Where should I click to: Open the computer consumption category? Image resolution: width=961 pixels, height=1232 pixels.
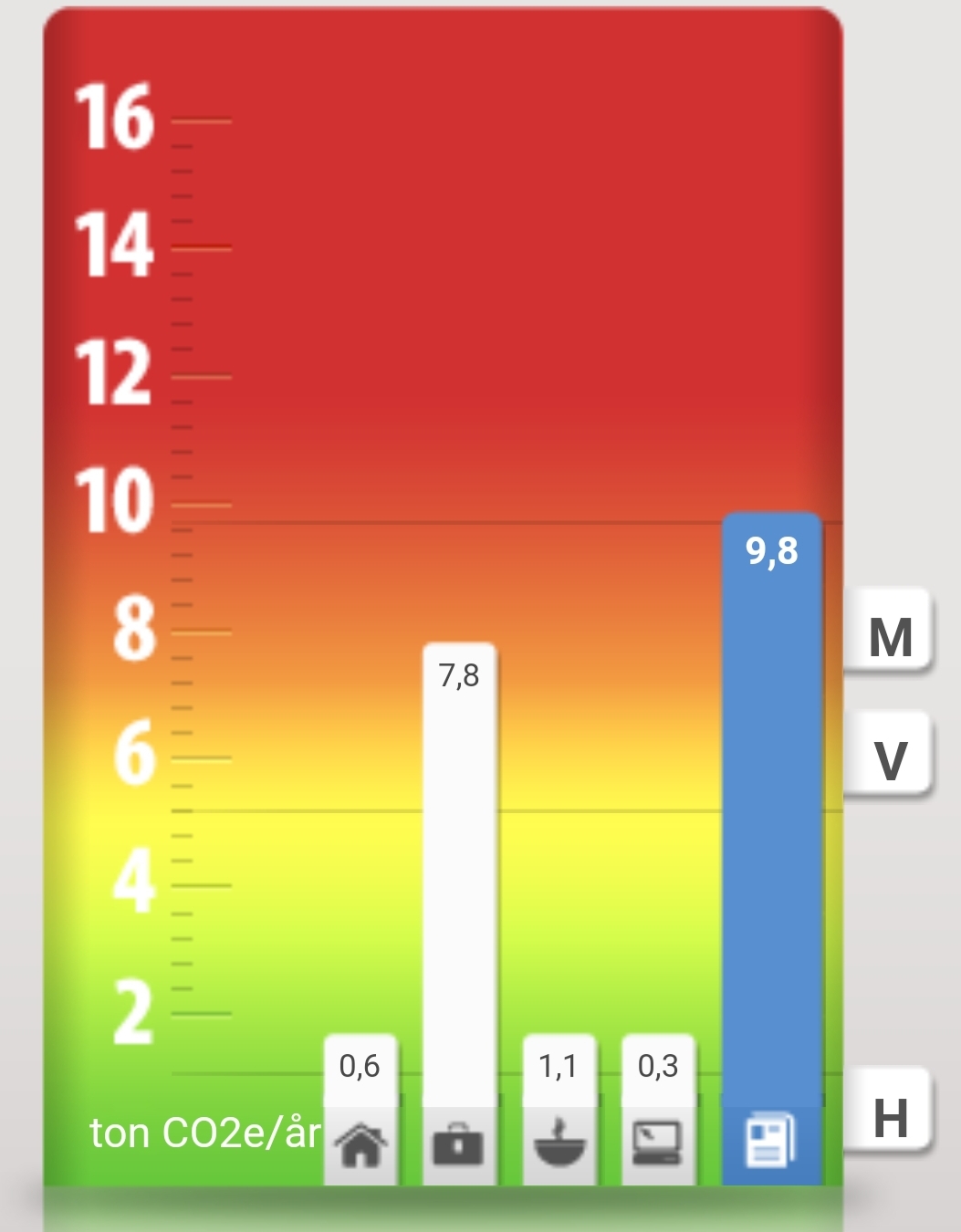pos(658,1144)
